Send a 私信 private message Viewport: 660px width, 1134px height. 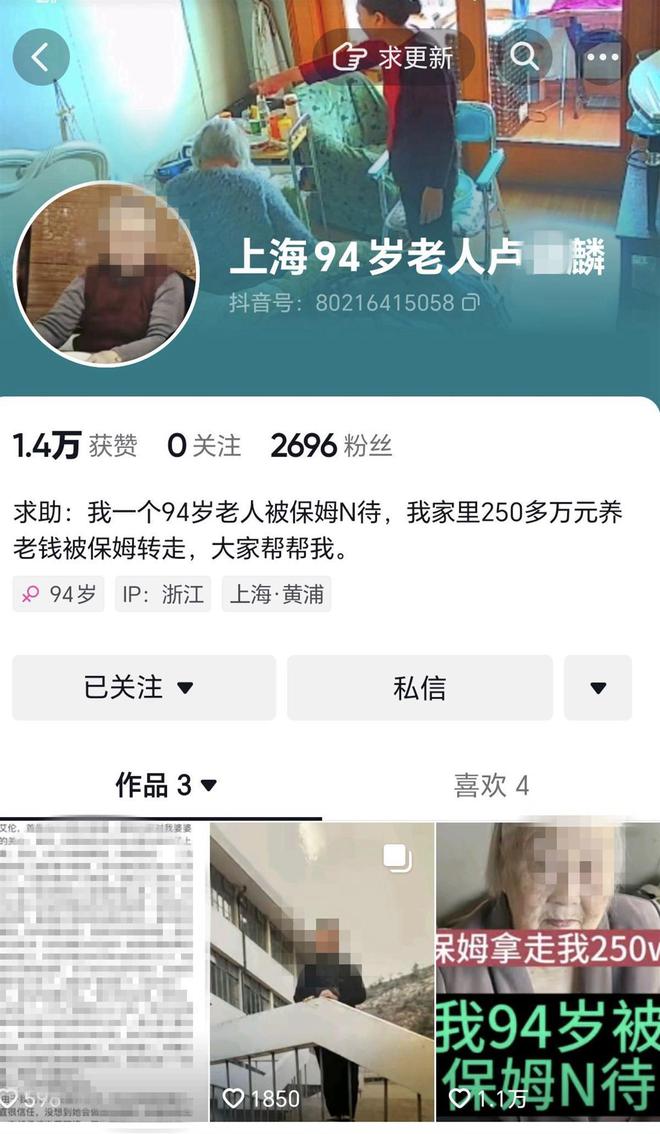tap(419, 688)
